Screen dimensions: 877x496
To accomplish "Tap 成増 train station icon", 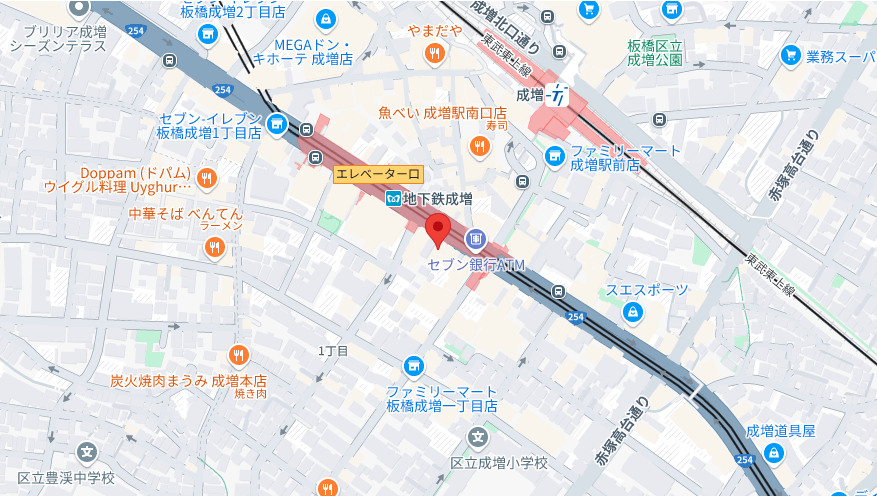I will [x=559, y=95].
